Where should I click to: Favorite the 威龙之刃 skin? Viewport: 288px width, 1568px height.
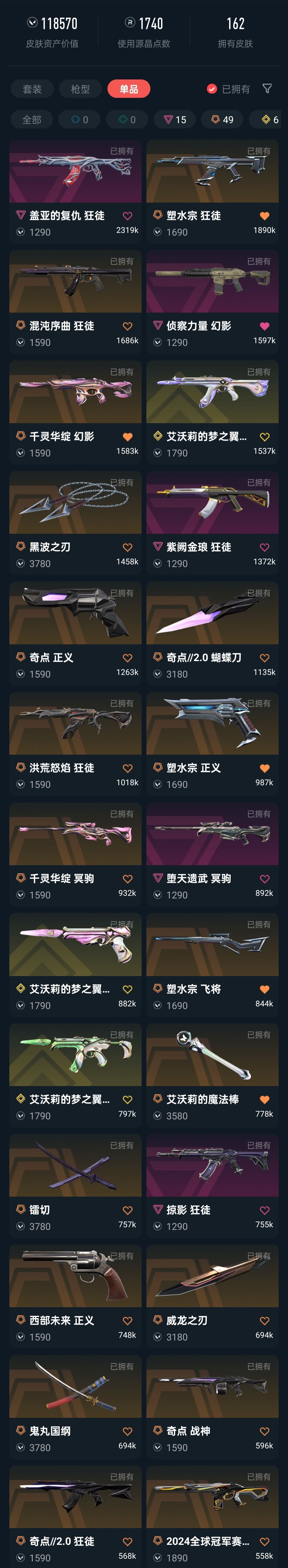click(x=264, y=1321)
